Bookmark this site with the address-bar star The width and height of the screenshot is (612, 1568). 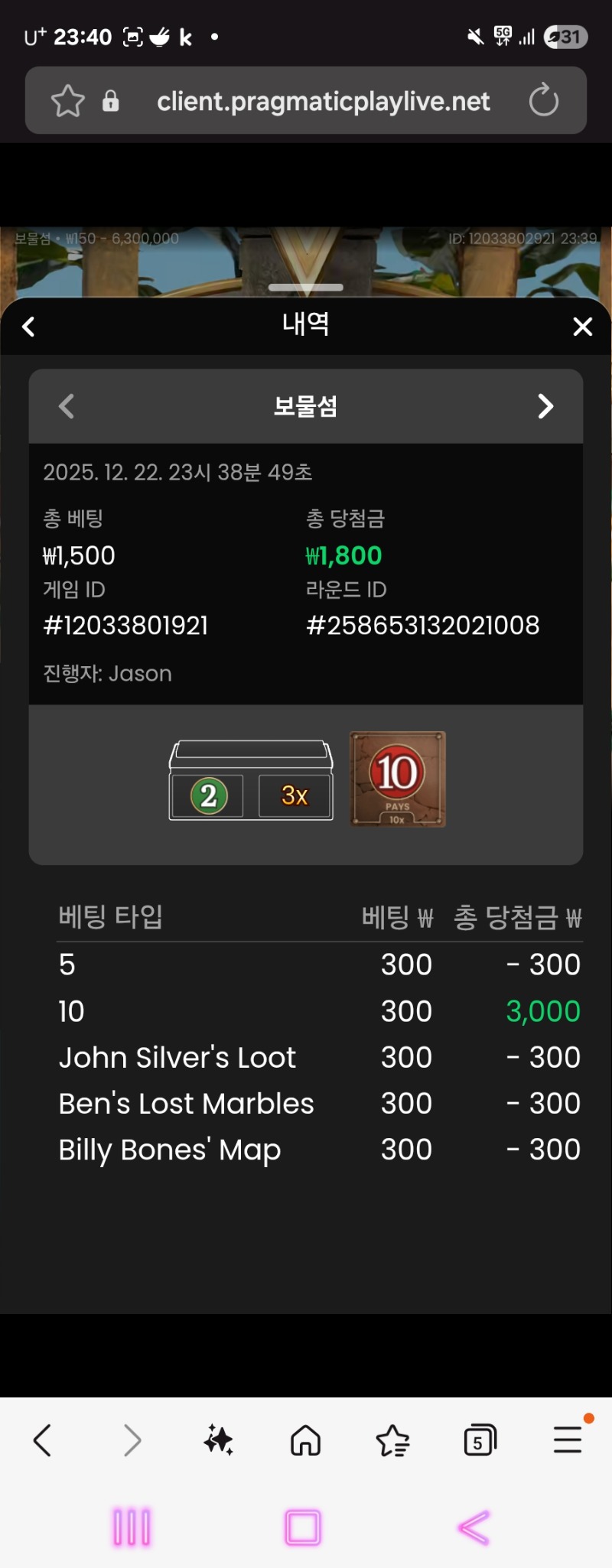(x=67, y=101)
